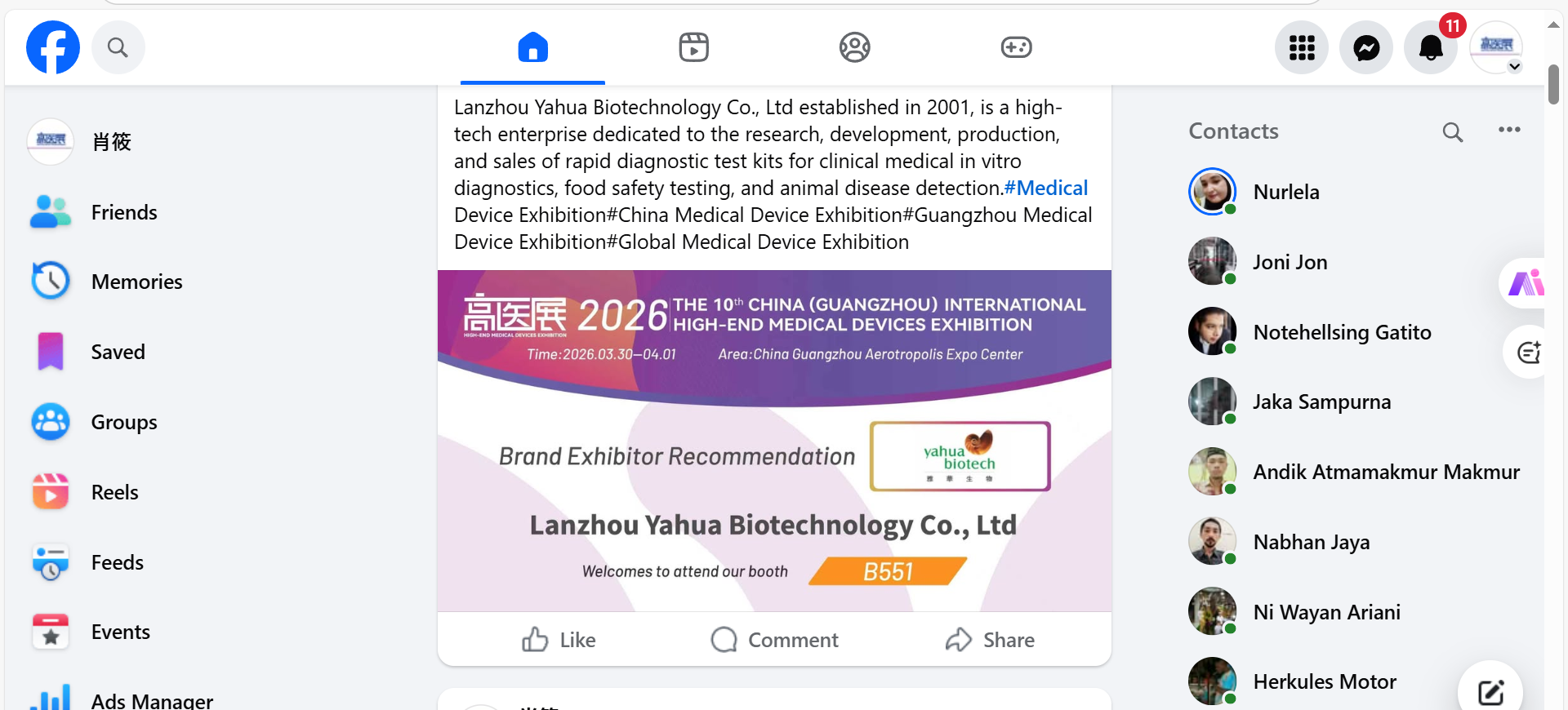
Task: Open chat with Nurlela
Action: click(x=1285, y=193)
